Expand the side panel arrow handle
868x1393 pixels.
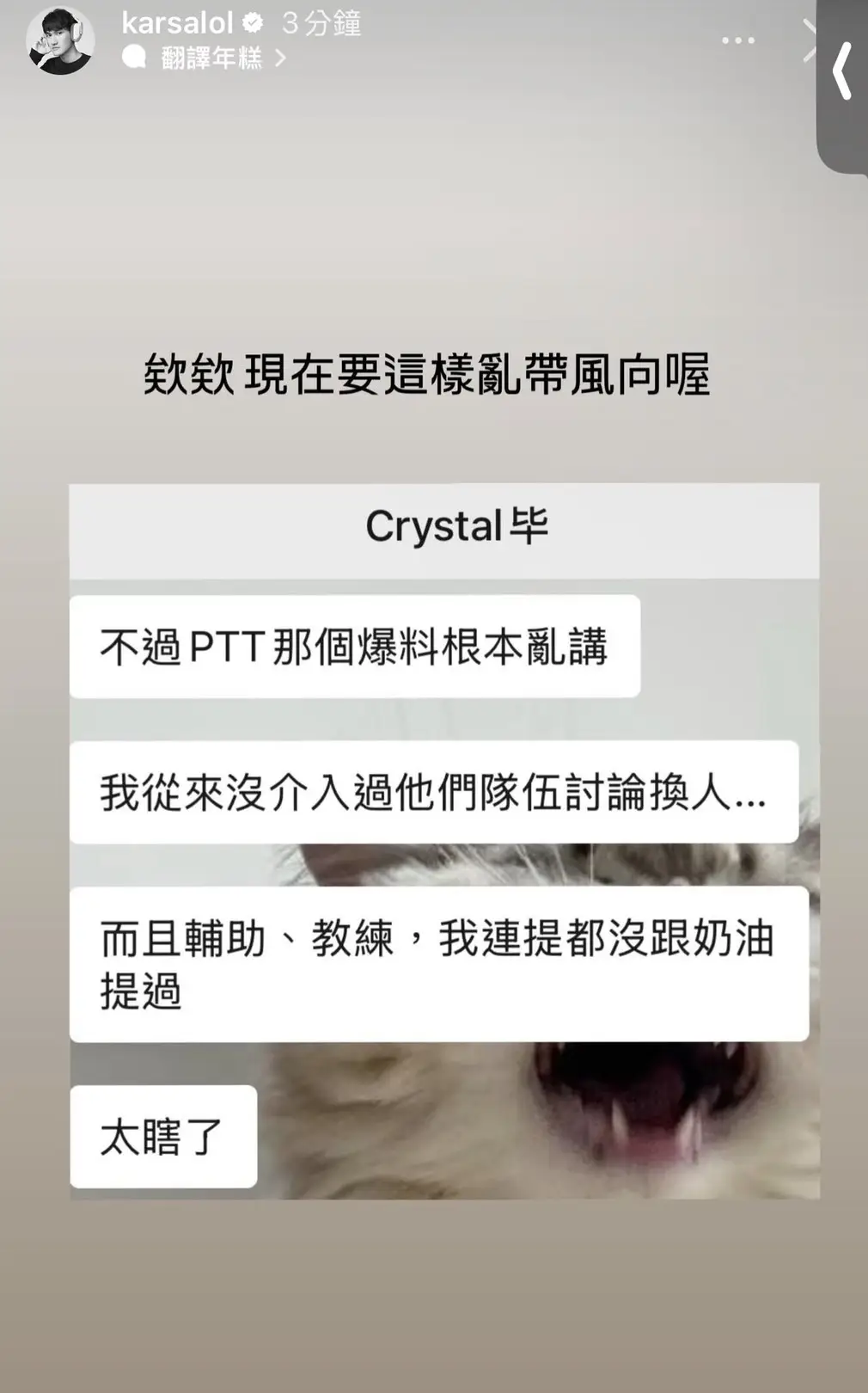point(843,71)
